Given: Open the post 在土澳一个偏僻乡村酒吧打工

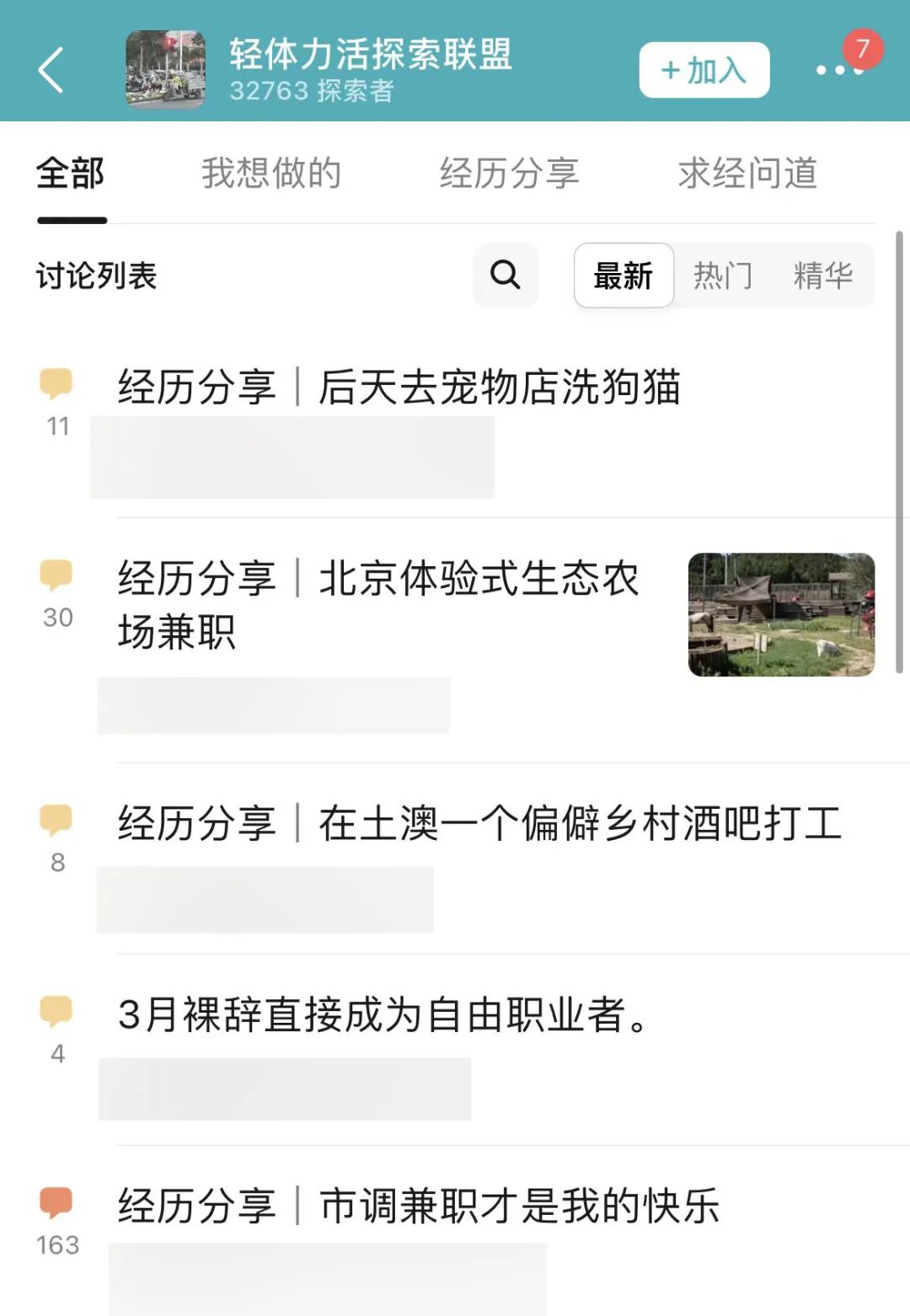Looking at the screenshot, I should [479, 823].
